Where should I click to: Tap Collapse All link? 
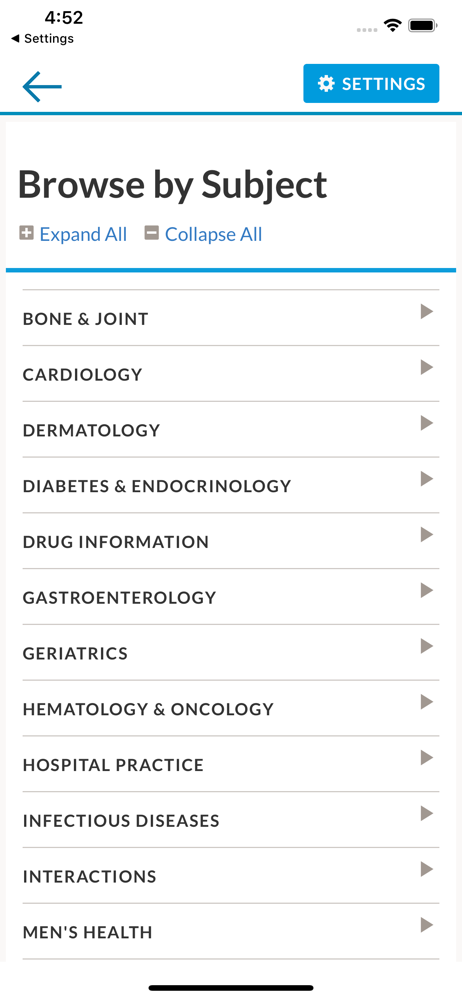204,235
